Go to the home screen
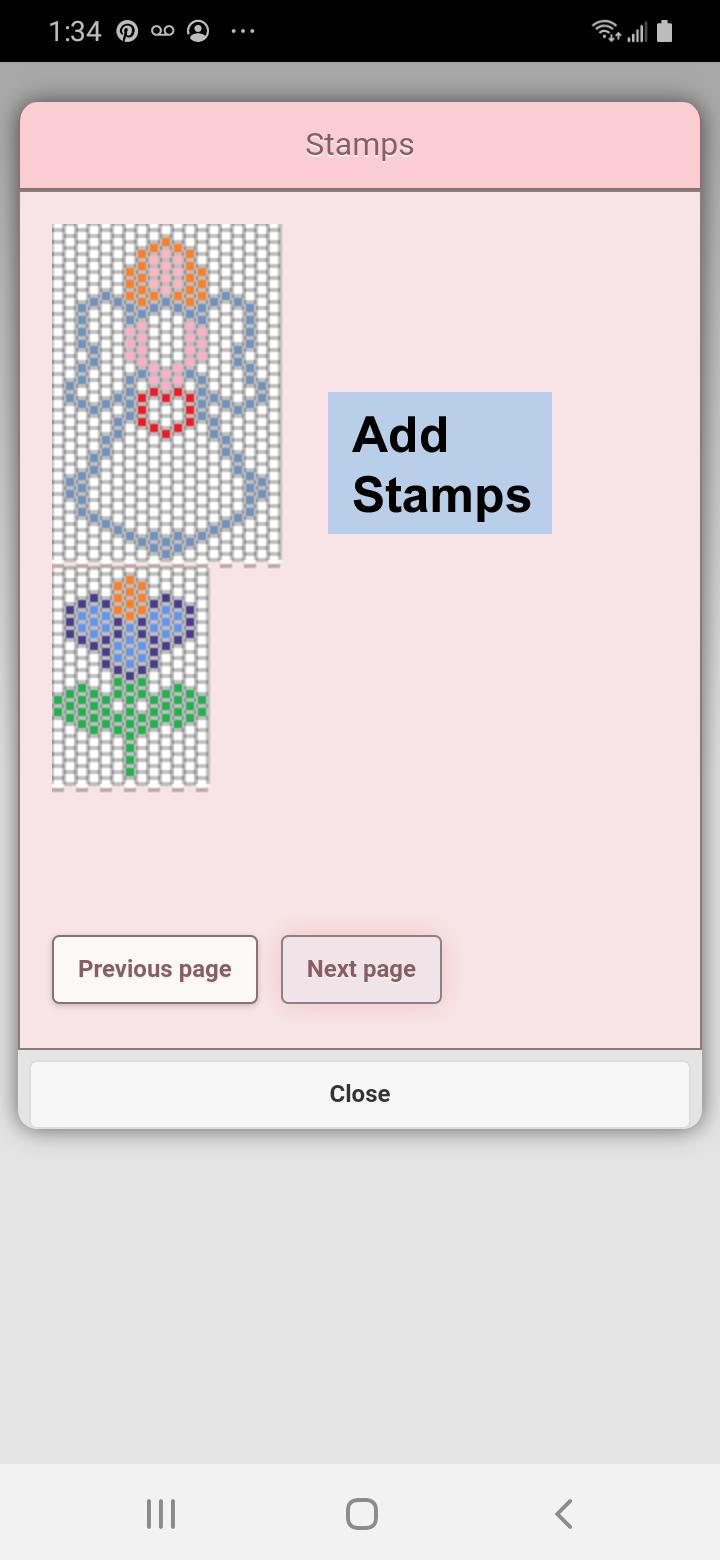The image size is (720, 1560). tap(361, 1514)
